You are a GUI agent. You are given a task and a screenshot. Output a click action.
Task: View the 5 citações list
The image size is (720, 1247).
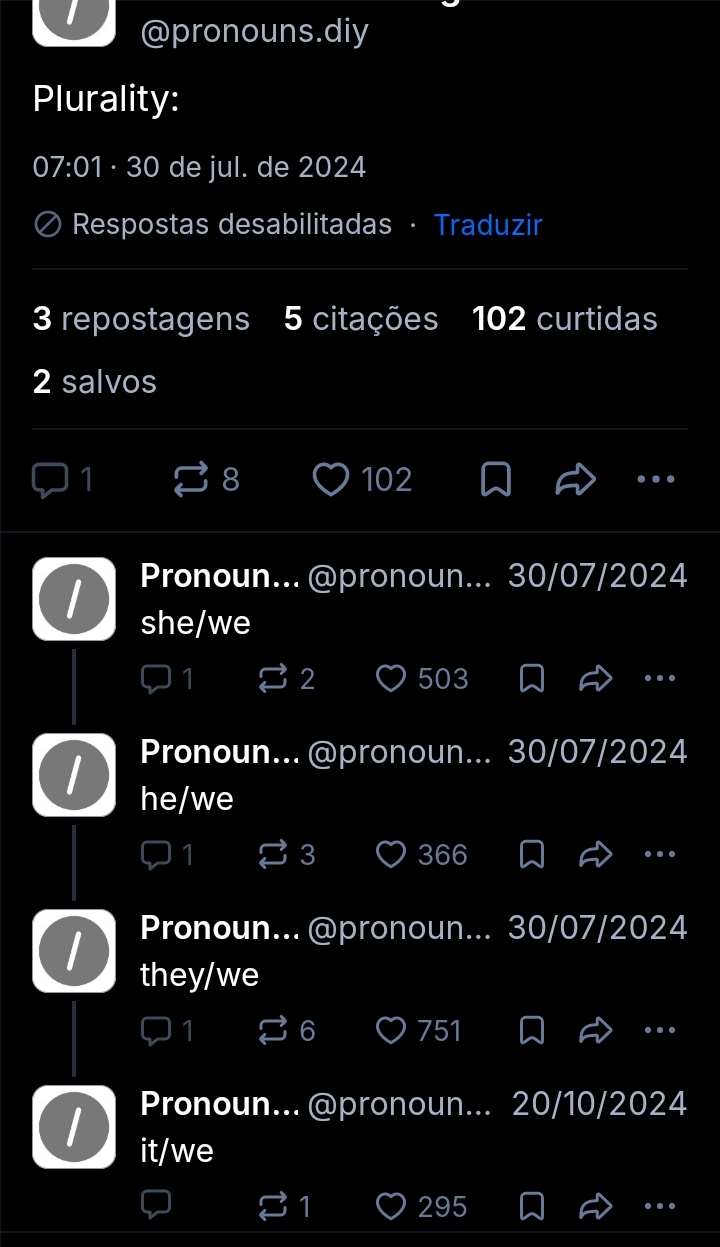coord(361,319)
